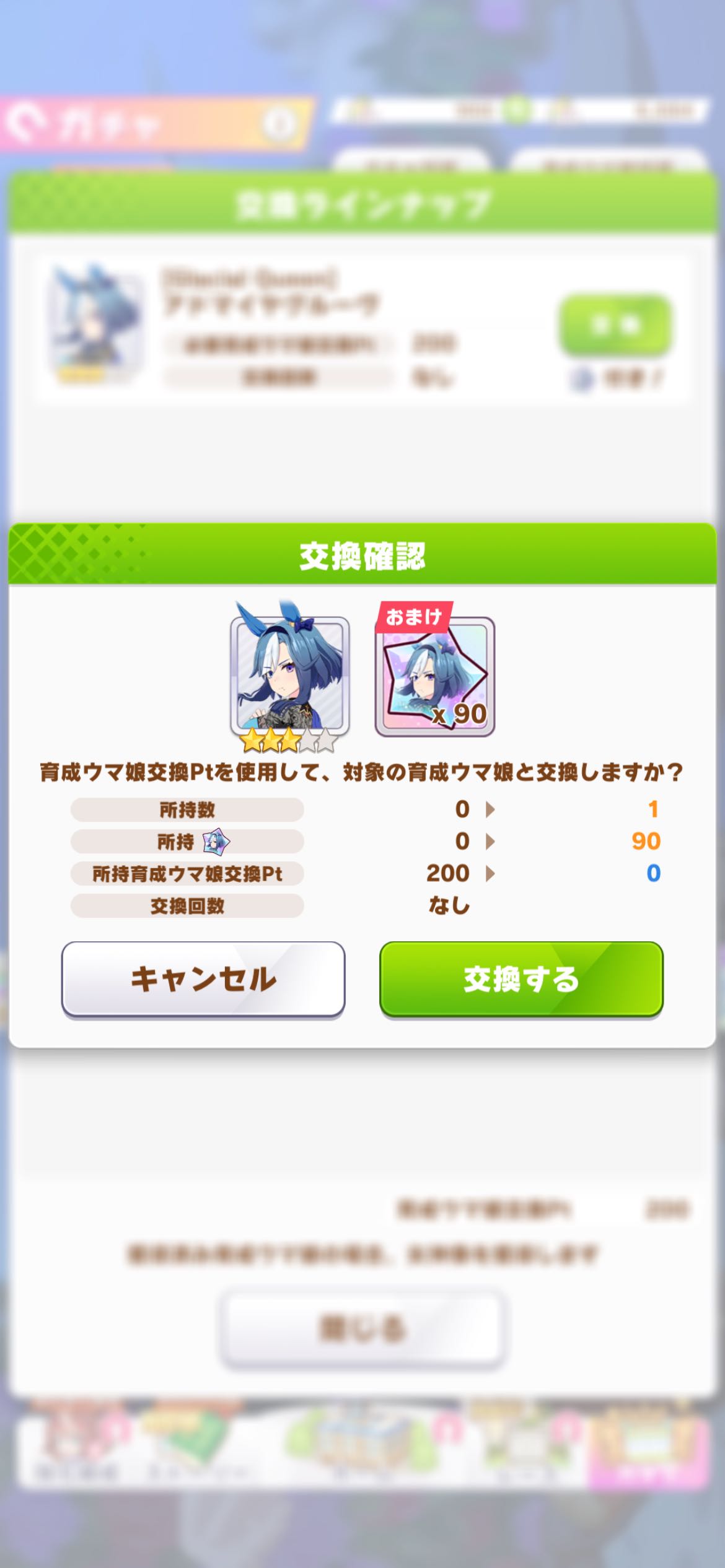View the おまけ bonus piece x90 item

(x=435, y=676)
